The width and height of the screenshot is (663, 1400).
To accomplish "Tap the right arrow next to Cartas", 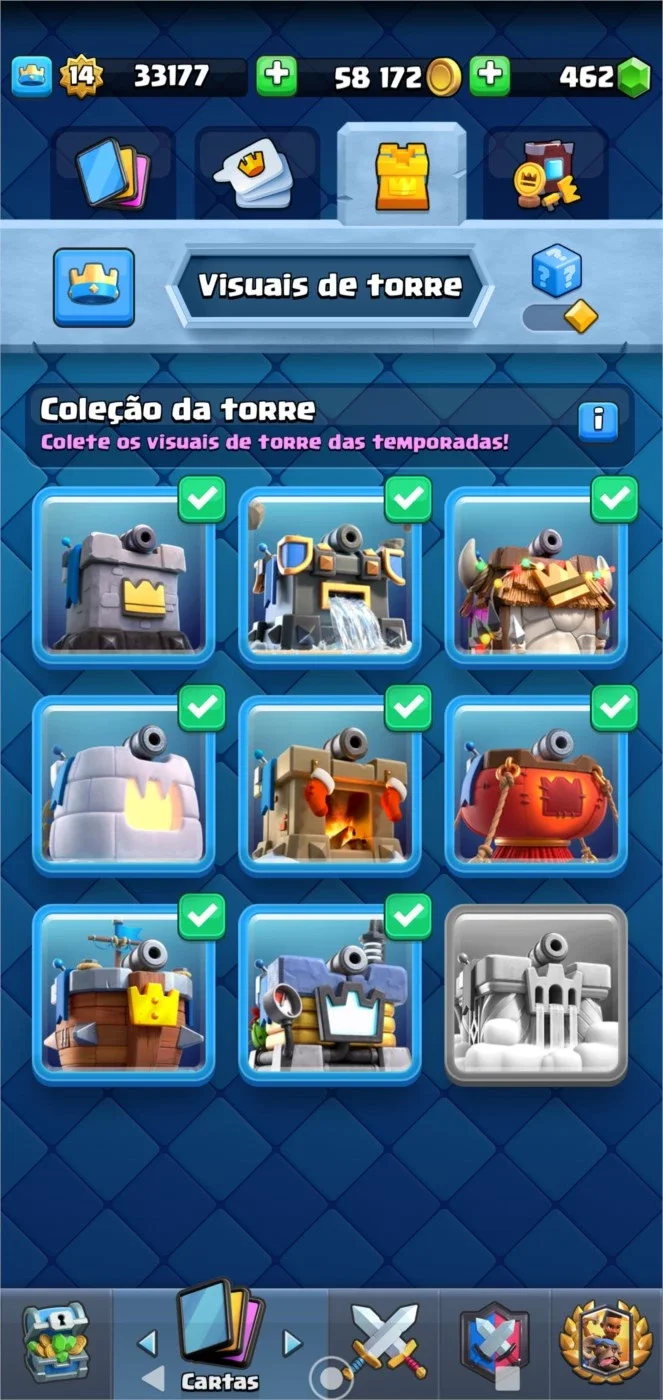I will tap(292, 1342).
